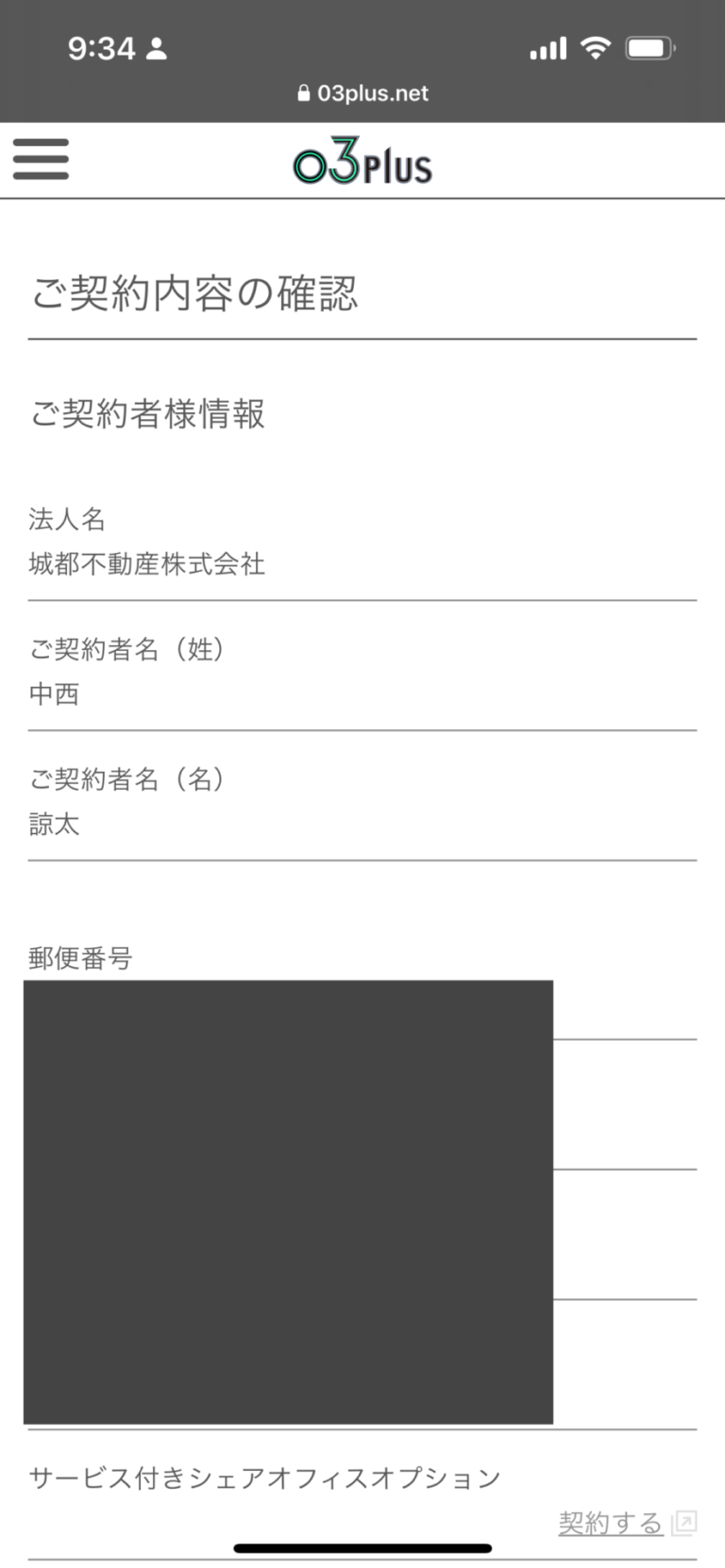Click the Wi-Fi icon in the status bar

pos(596,46)
